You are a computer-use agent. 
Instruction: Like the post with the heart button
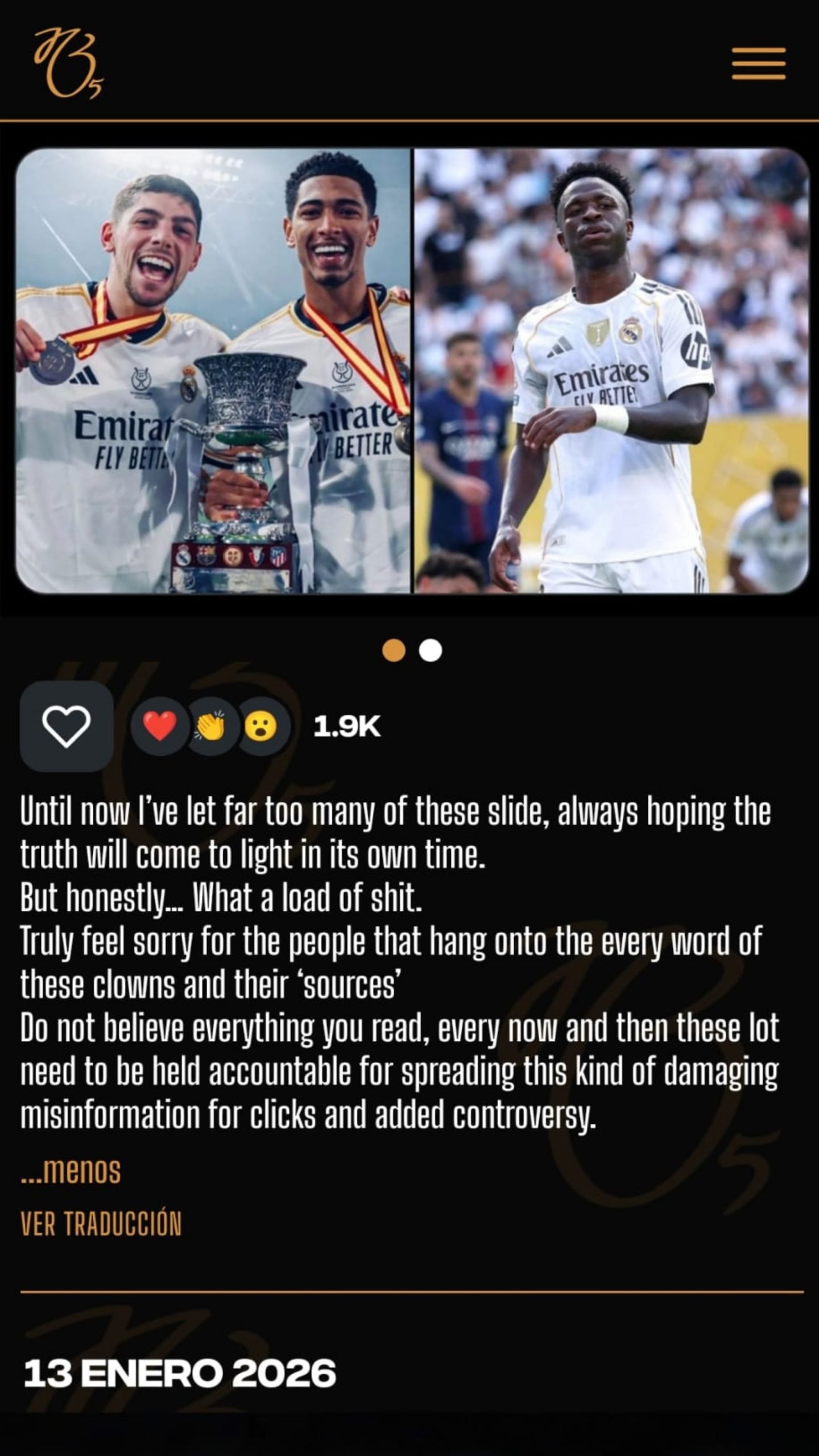click(67, 726)
